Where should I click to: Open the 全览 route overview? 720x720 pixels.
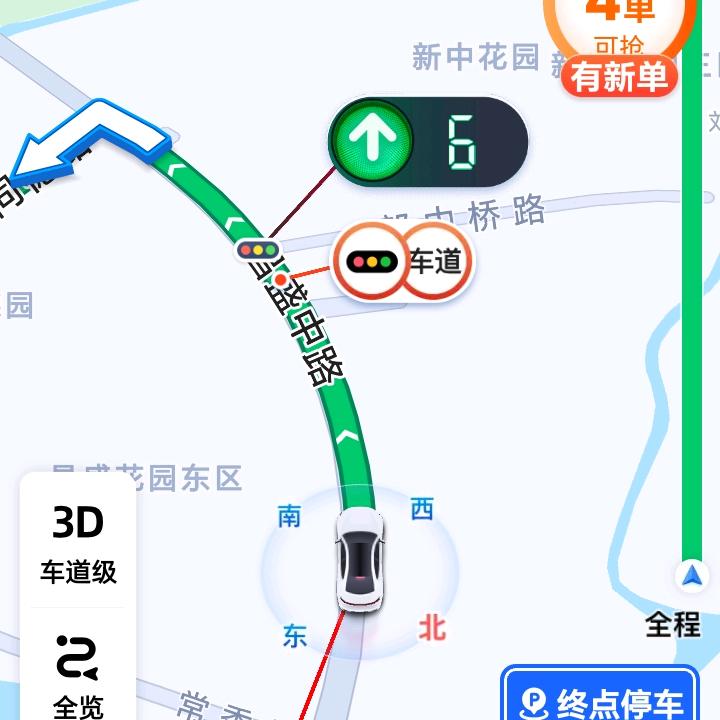pyautogui.click(x=78, y=674)
